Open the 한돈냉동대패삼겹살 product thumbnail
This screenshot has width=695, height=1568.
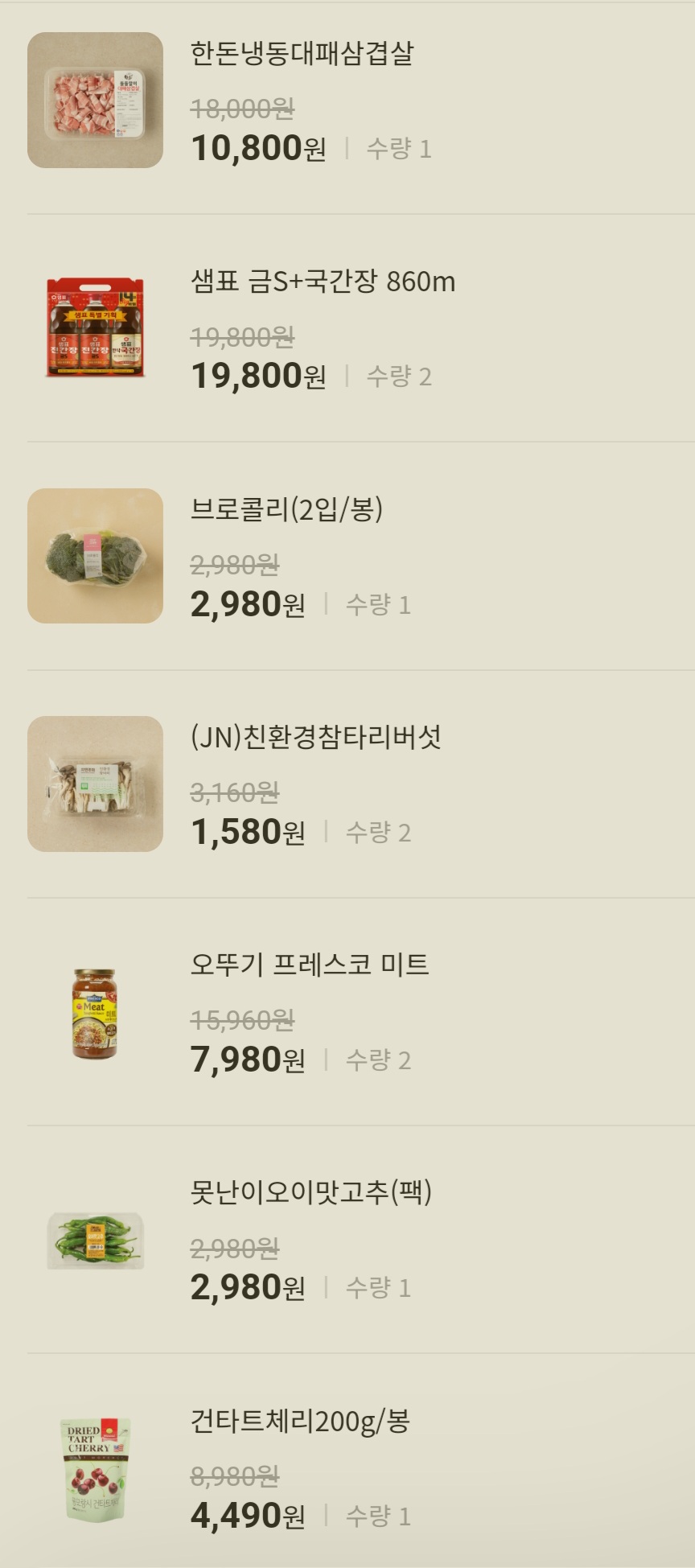tap(94, 99)
